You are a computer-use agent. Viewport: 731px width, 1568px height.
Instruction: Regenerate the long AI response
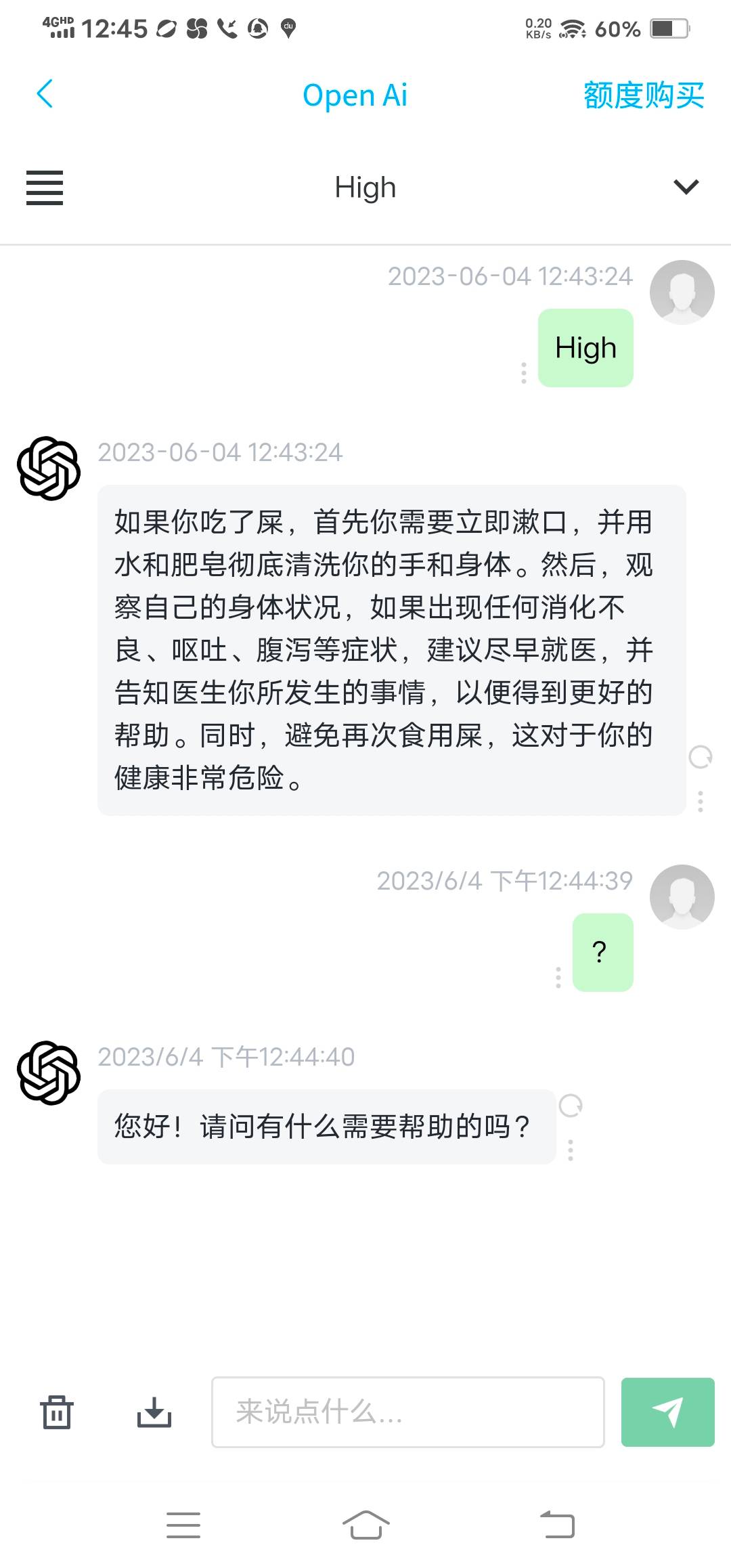coord(700,757)
